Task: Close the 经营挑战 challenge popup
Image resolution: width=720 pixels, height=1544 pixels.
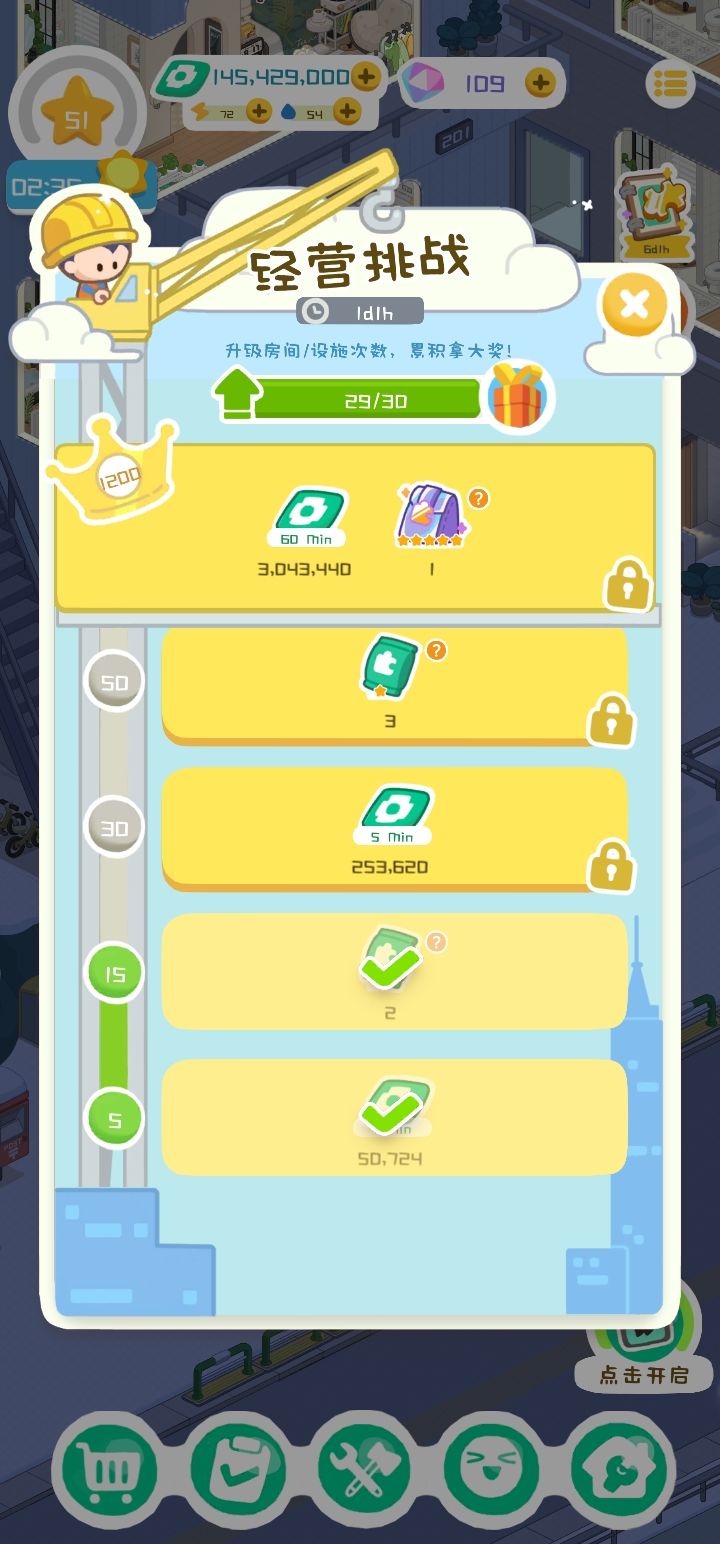Action: click(x=634, y=304)
